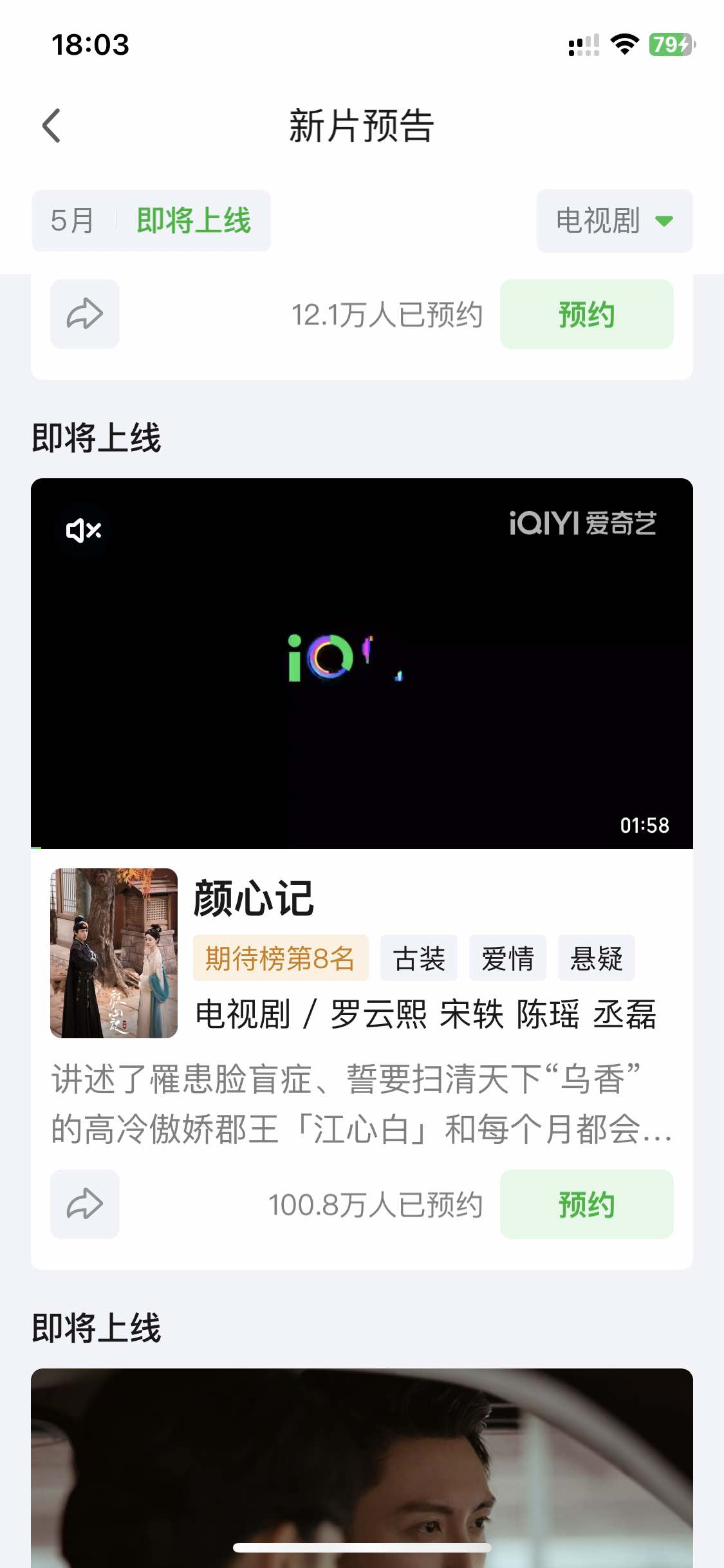Open the 颜心记 trailer video
This screenshot has width=724, height=1568.
pyautogui.click(x=362, y=663)
